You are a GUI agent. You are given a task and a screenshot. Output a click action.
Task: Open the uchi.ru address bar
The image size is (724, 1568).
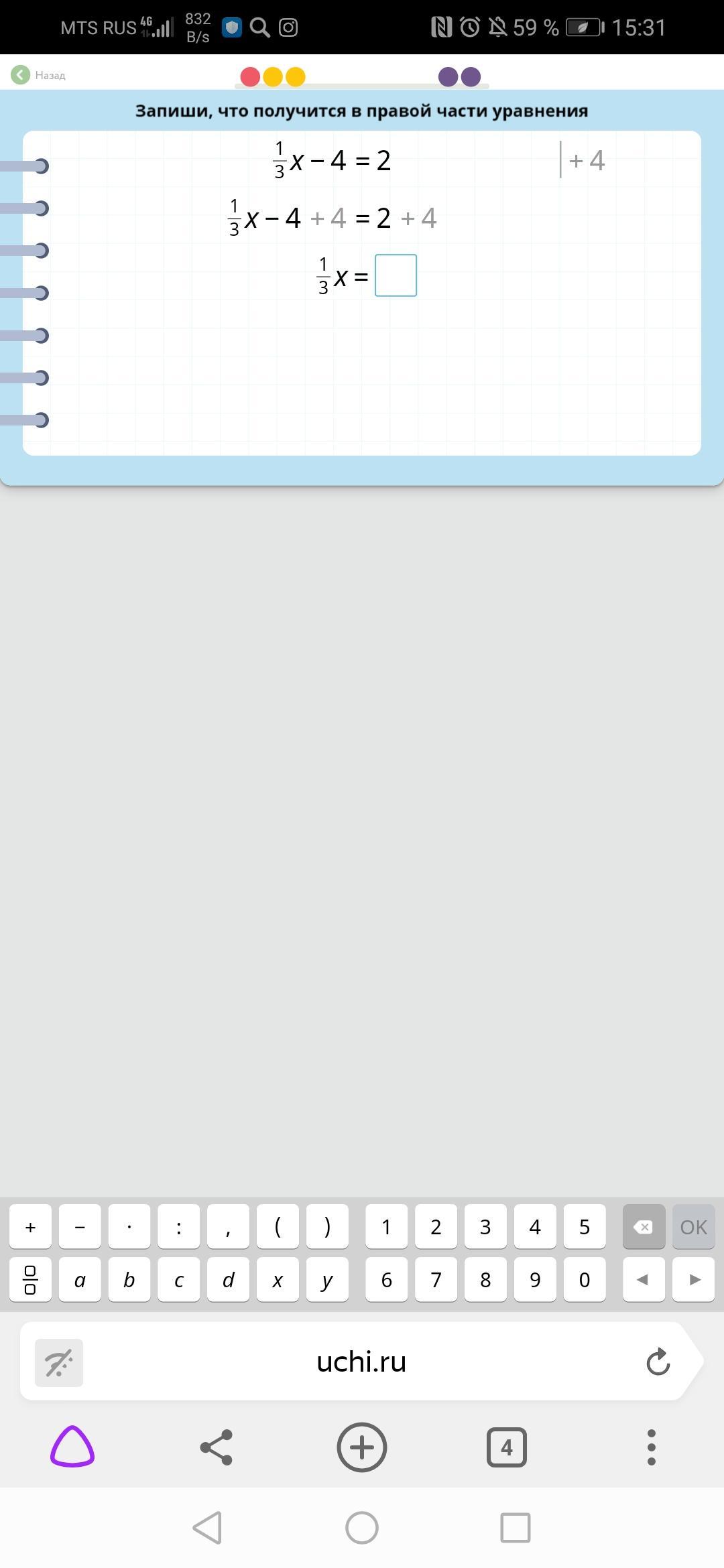pos(361,1362)
